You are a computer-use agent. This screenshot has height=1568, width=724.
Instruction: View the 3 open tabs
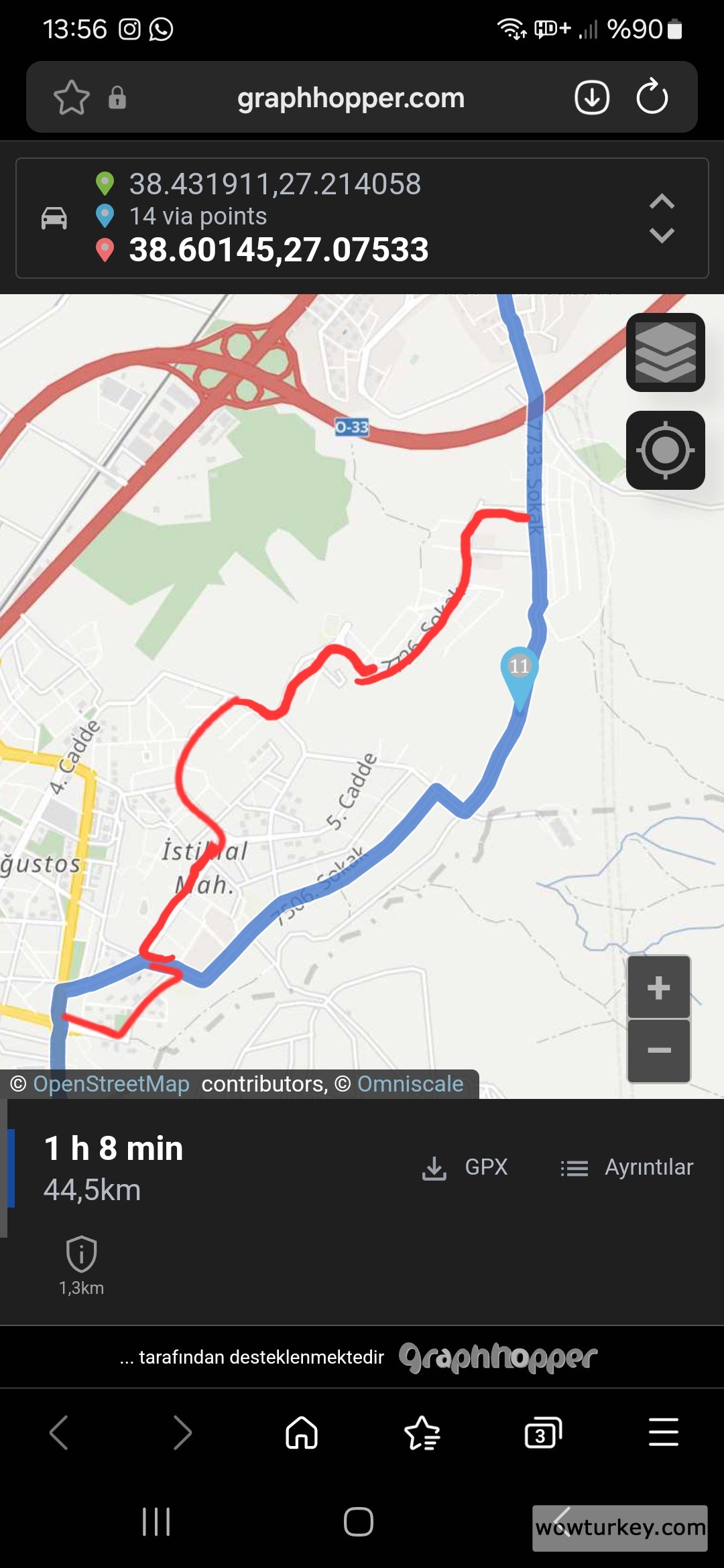click(542, 1433)
